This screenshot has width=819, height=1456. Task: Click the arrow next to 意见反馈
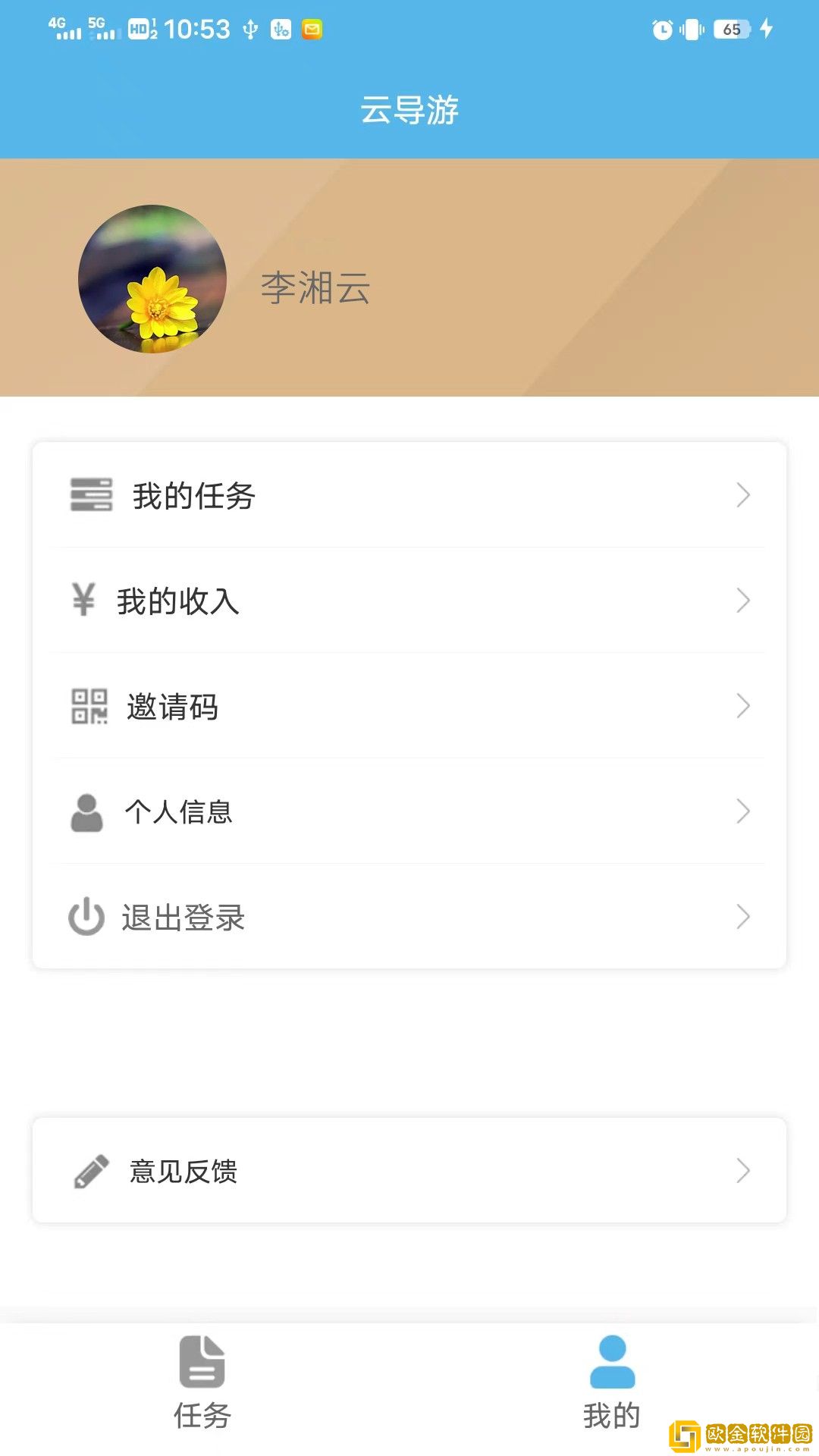[x=744, y=1171]
